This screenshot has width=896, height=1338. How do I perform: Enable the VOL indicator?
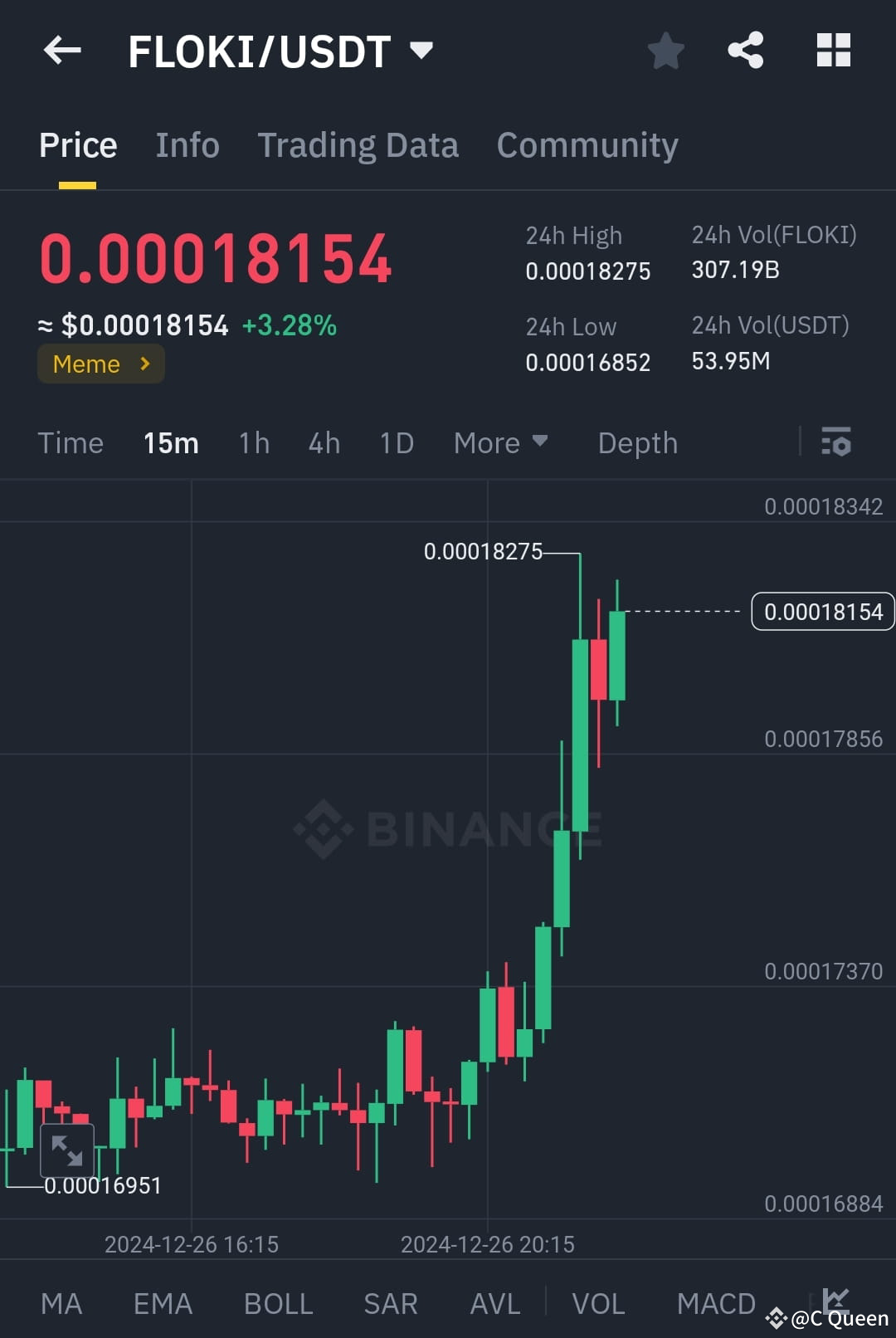pyautogui.click(x=600, y=1303)
